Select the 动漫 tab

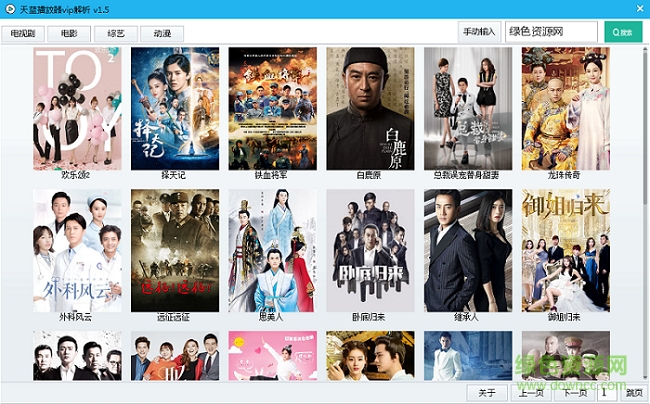pos(162,34)
